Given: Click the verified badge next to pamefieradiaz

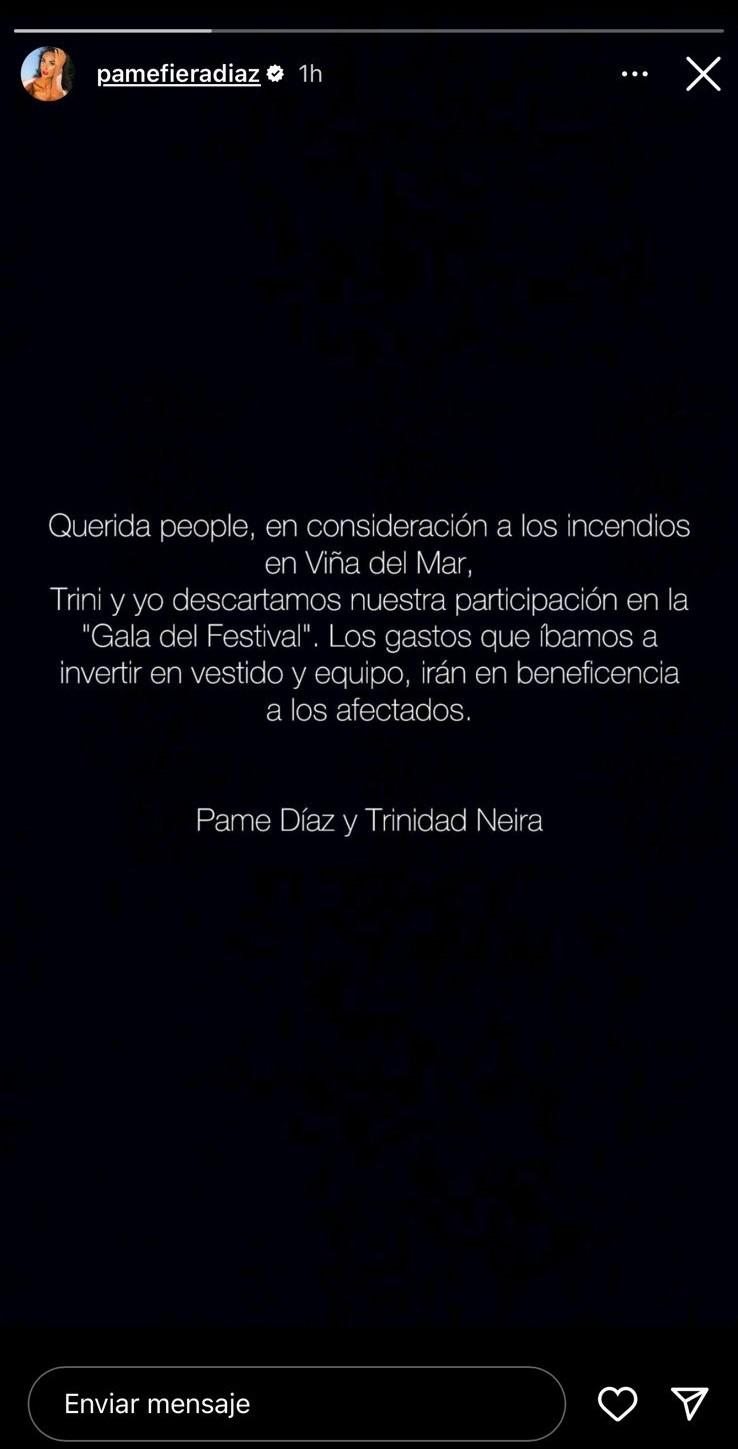Looking at the screenshot, I should pyautogui.click(x=274, y=73).
